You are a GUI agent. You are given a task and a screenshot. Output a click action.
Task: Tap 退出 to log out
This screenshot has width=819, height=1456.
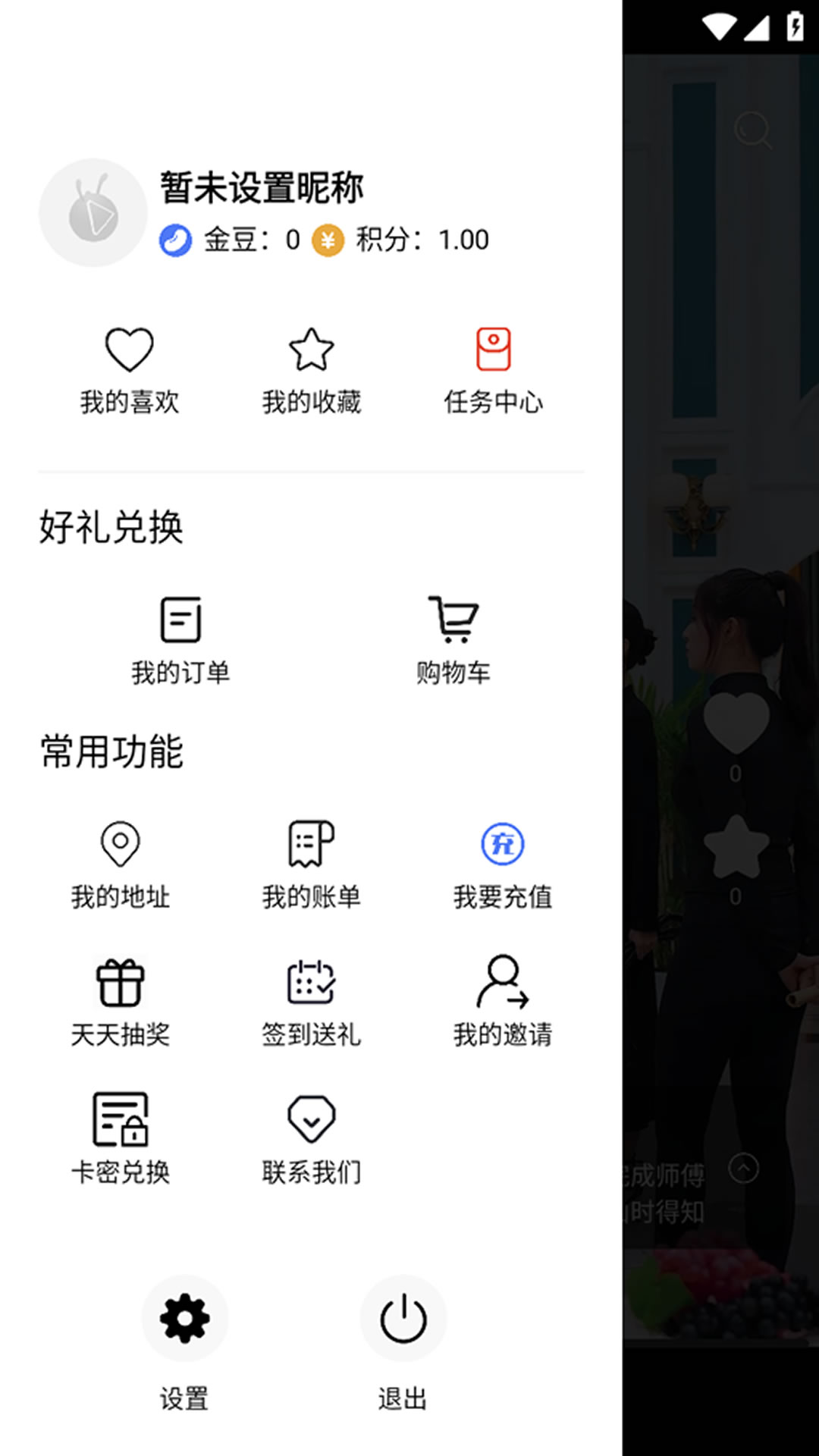(x=403, y=1319)
